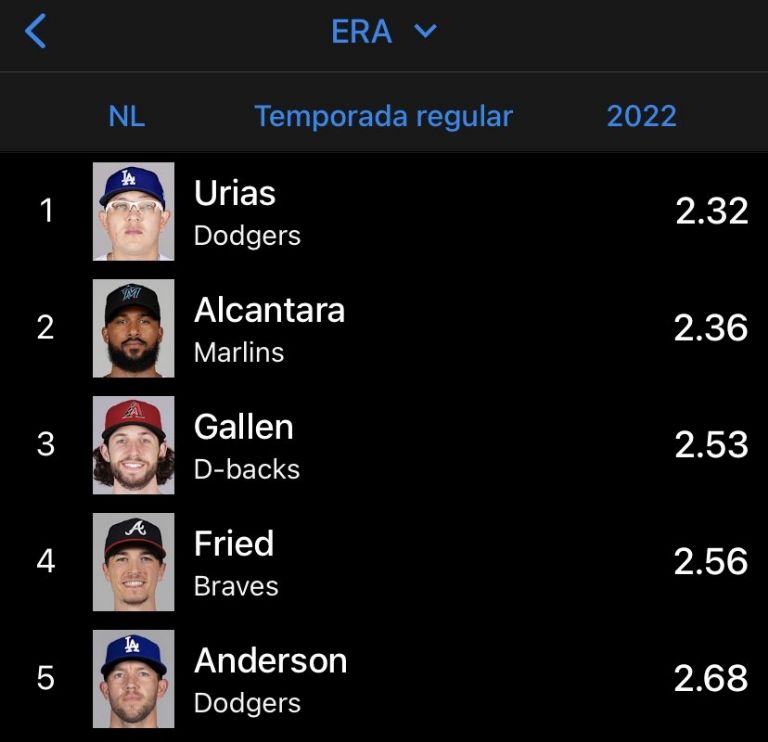The image size is (768, 742).
Task: Go back using the blue arrow
Action: pos(36,31)
